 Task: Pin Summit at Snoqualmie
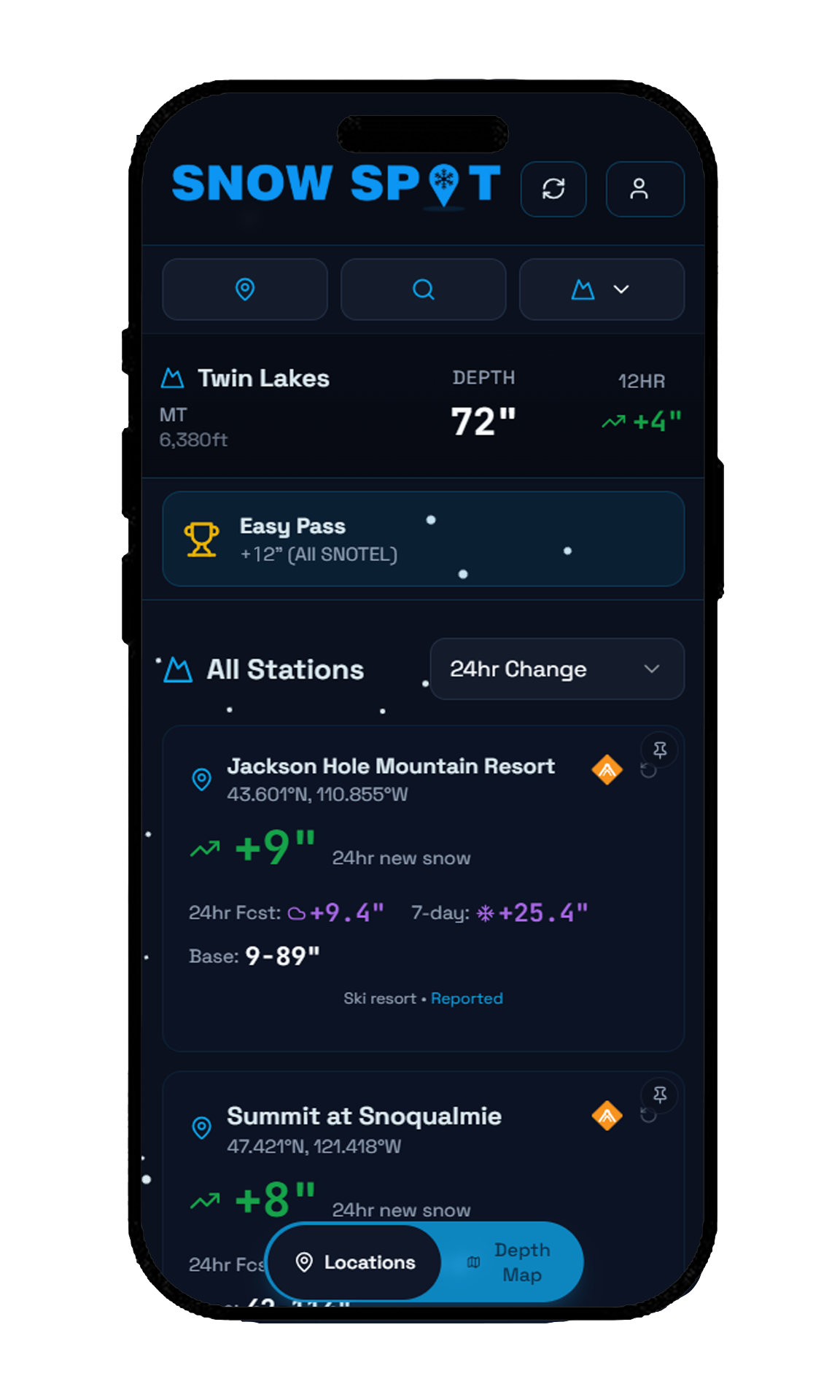(660, 1095)
